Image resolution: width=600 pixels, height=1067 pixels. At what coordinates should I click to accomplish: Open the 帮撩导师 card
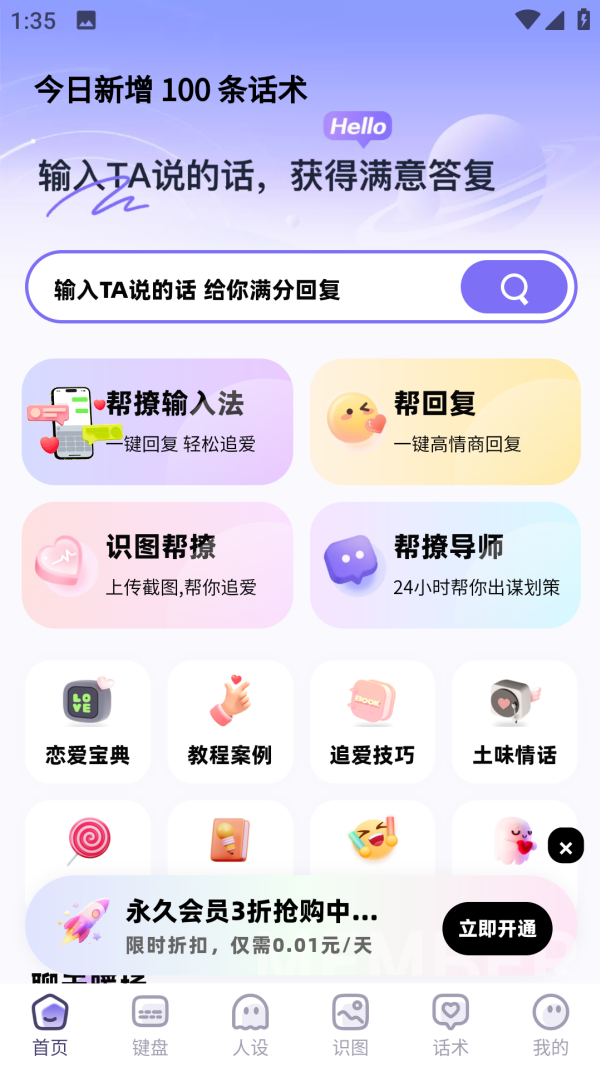click(x=445, y=564)
